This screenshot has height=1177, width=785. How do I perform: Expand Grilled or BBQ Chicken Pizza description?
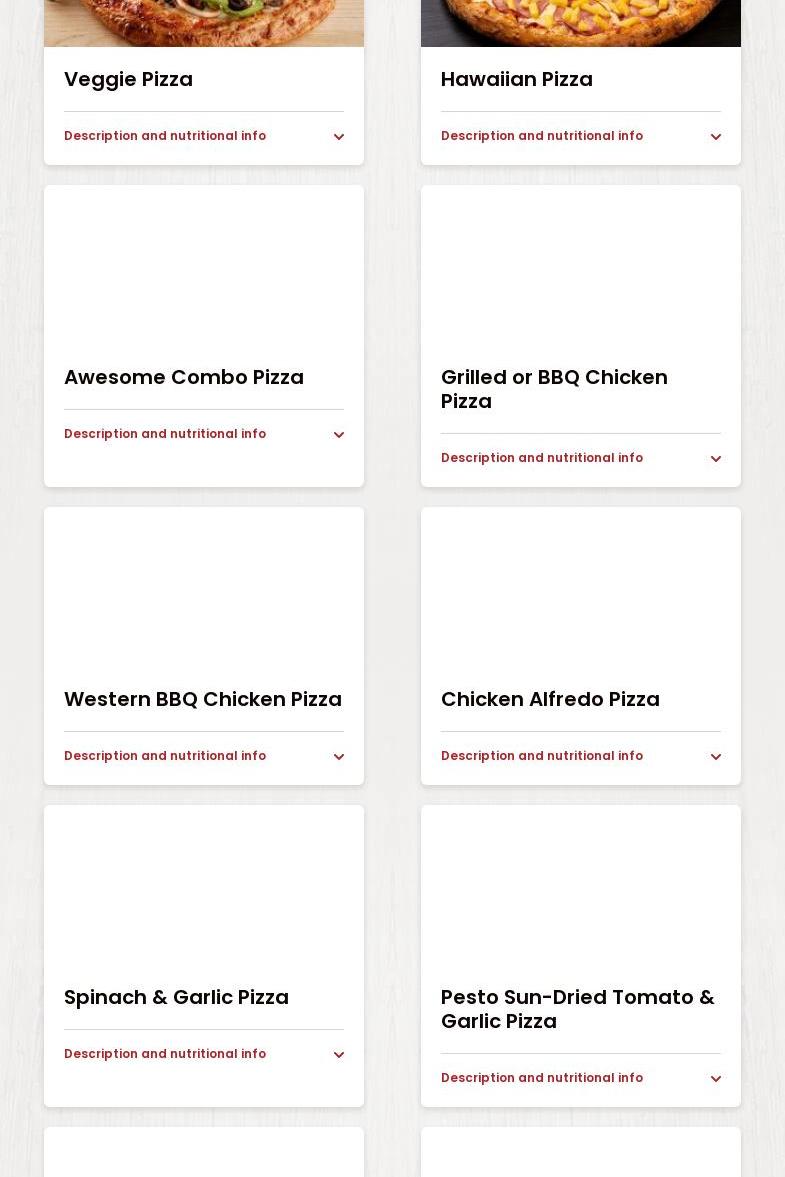pos(580,458)
